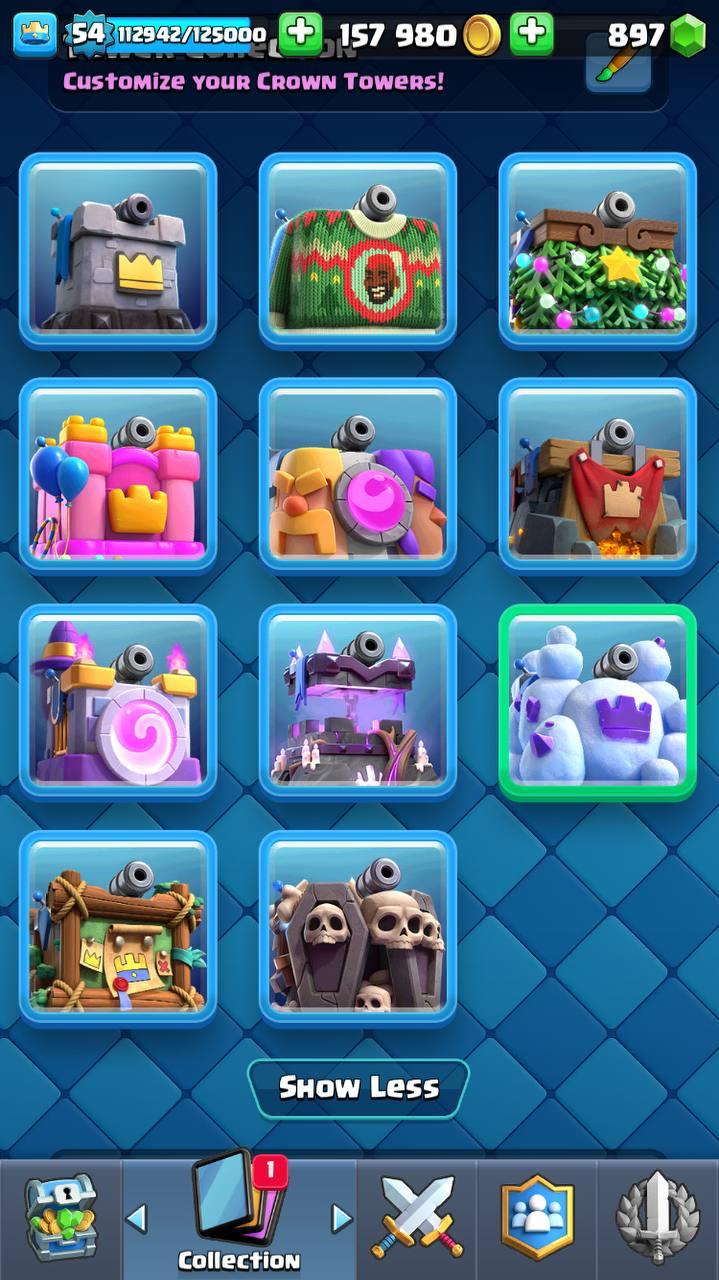719x1280 pixels.
Task: Open the Shop chest tab
Action: [60, 1220]
